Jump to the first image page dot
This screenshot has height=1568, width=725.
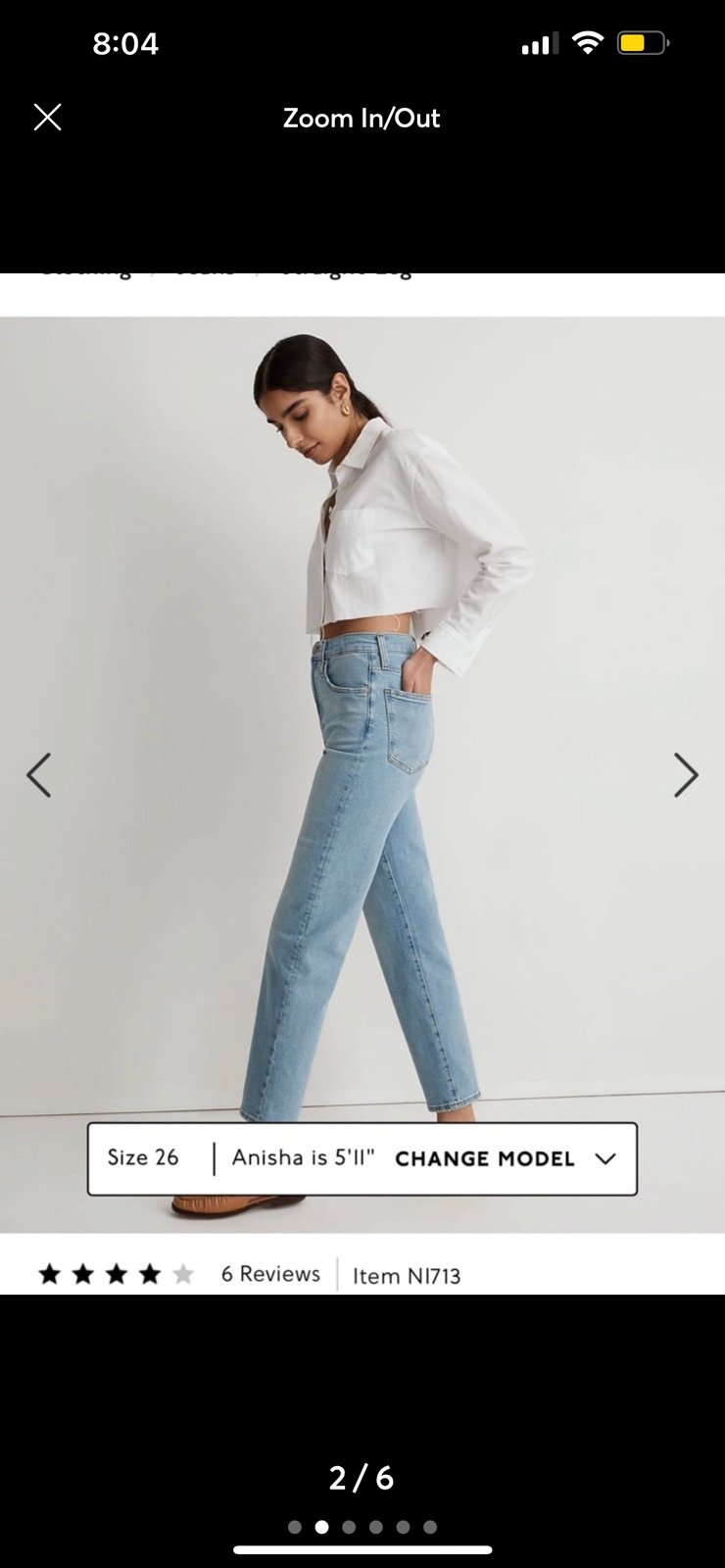point(295,1527)
